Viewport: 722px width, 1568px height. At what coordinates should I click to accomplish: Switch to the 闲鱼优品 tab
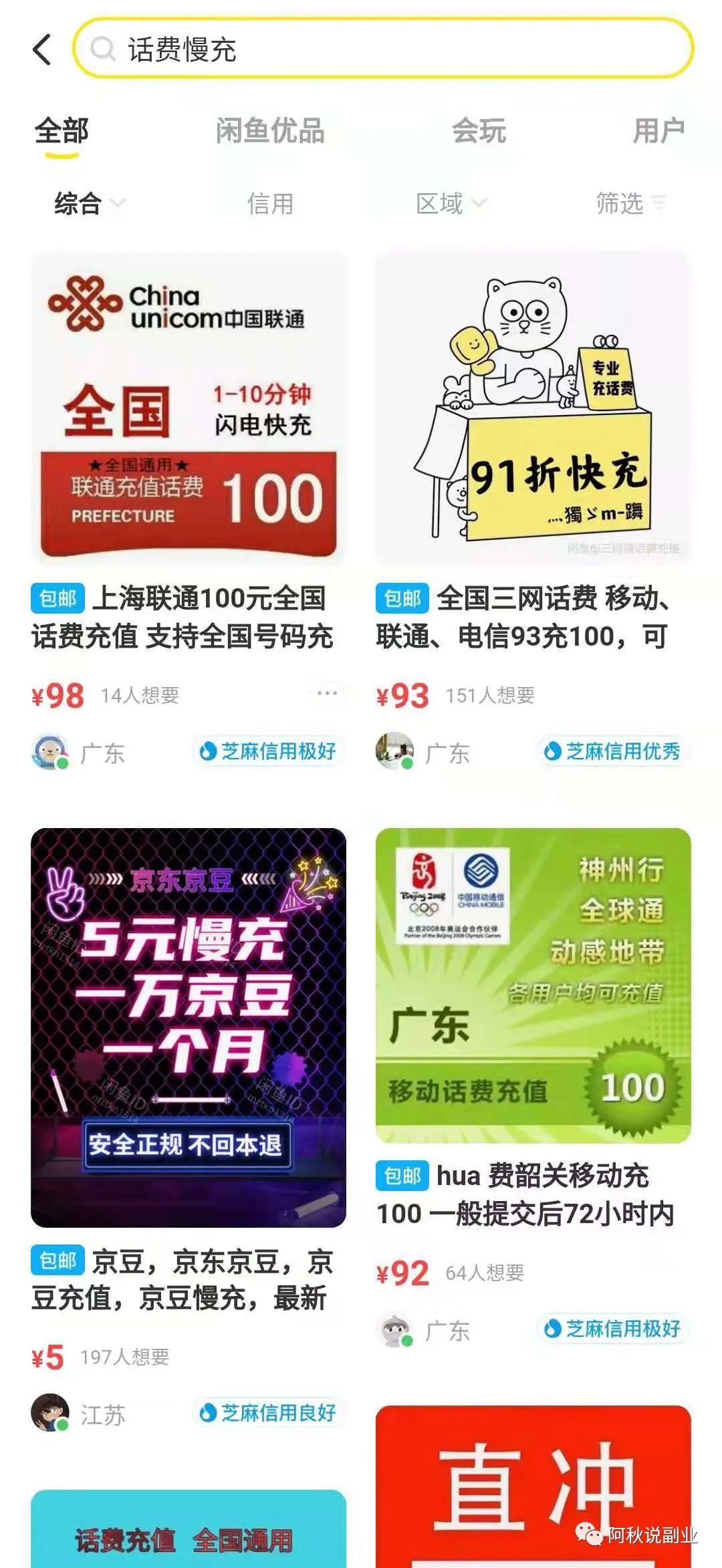click(x=270, y=131)
